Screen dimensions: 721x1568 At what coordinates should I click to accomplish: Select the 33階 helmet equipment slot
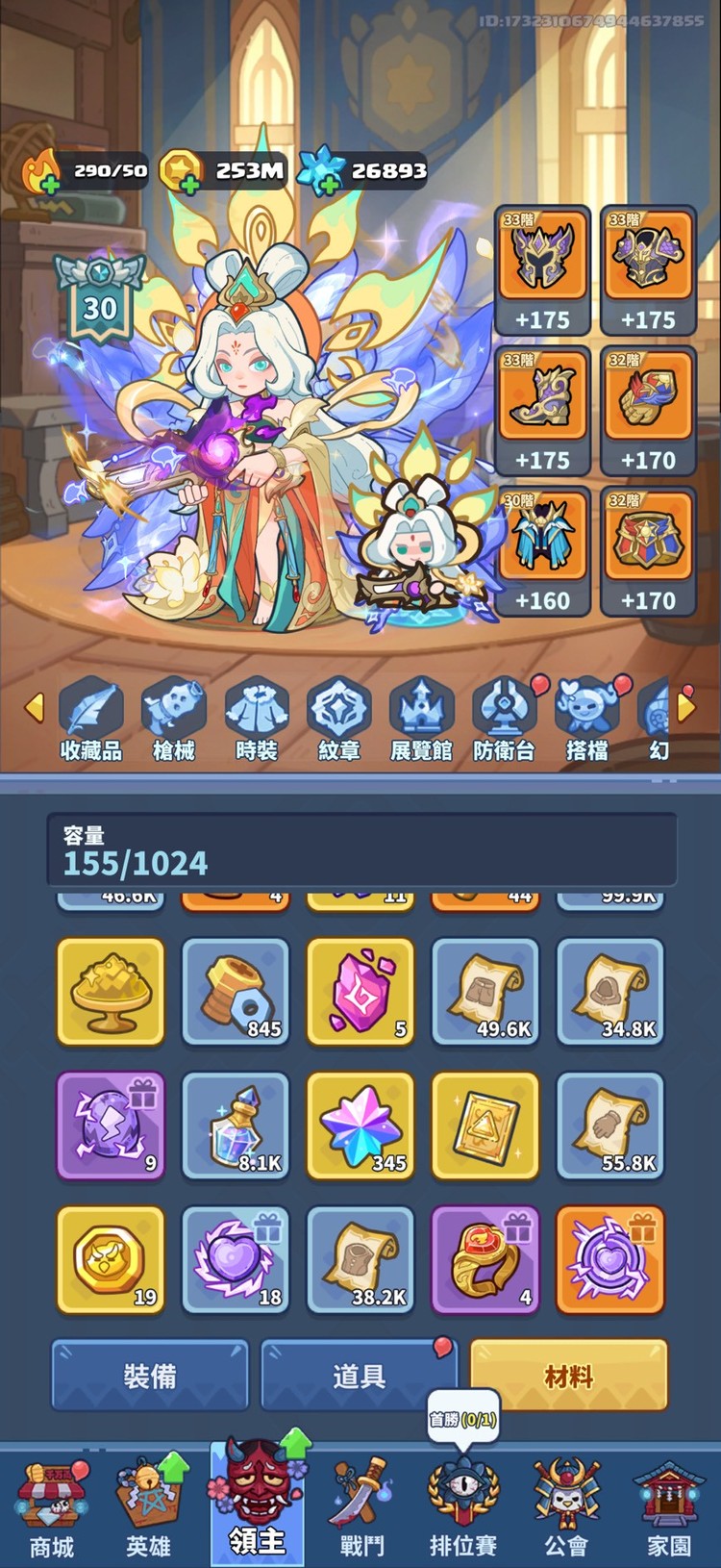pyautogui.click(x=543, y=271)
